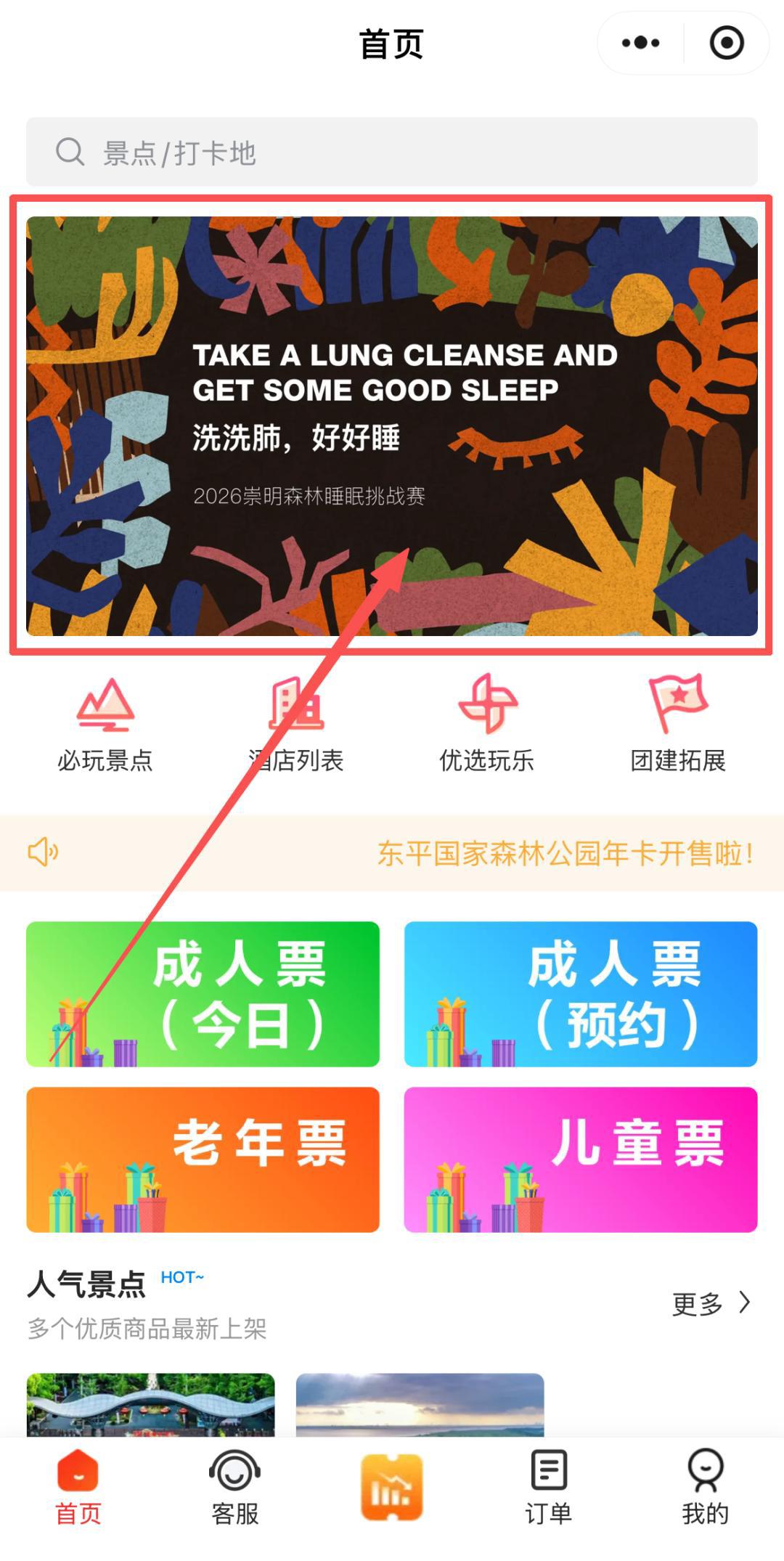Viewport: 784px width, 1561px height.
Task: Switch to the 客服 tab
Action: [234, 1488]
